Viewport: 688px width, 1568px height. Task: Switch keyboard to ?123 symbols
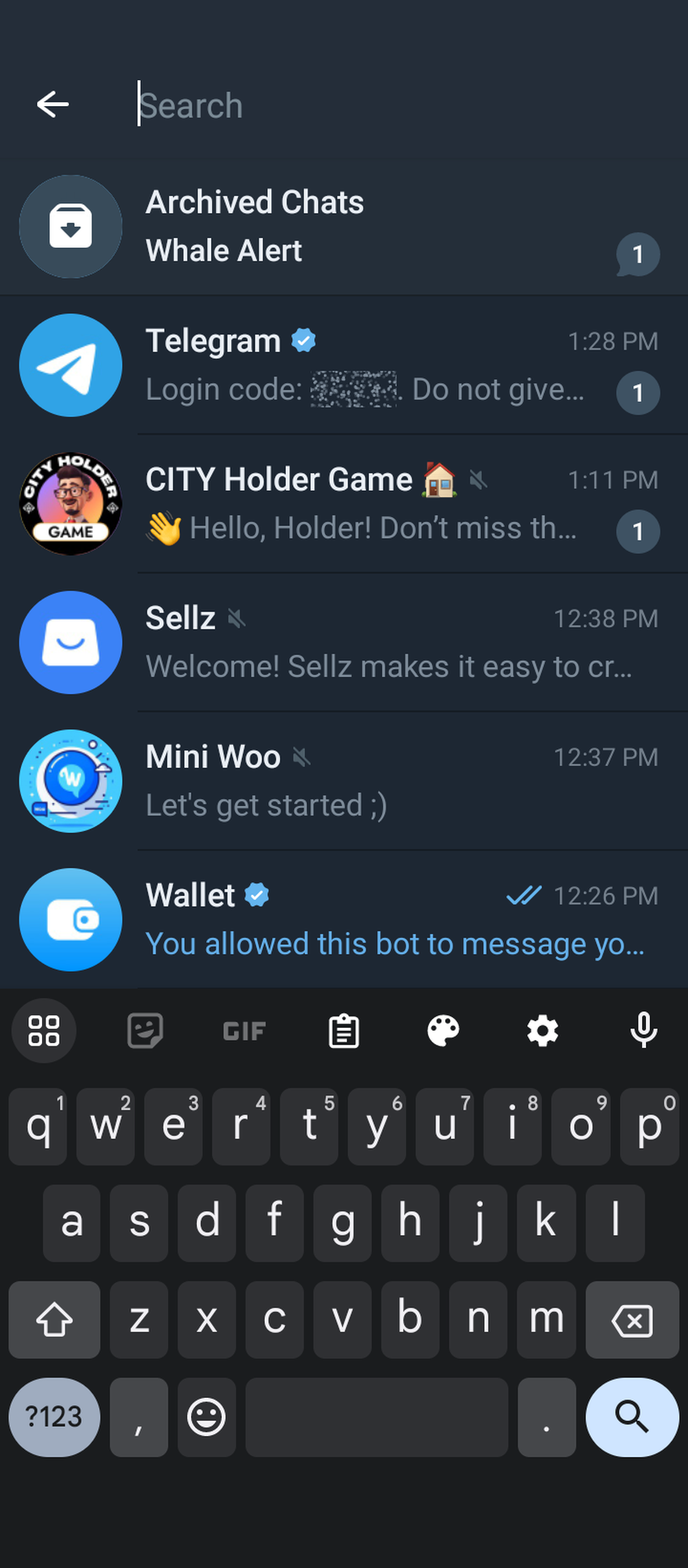54,1417
